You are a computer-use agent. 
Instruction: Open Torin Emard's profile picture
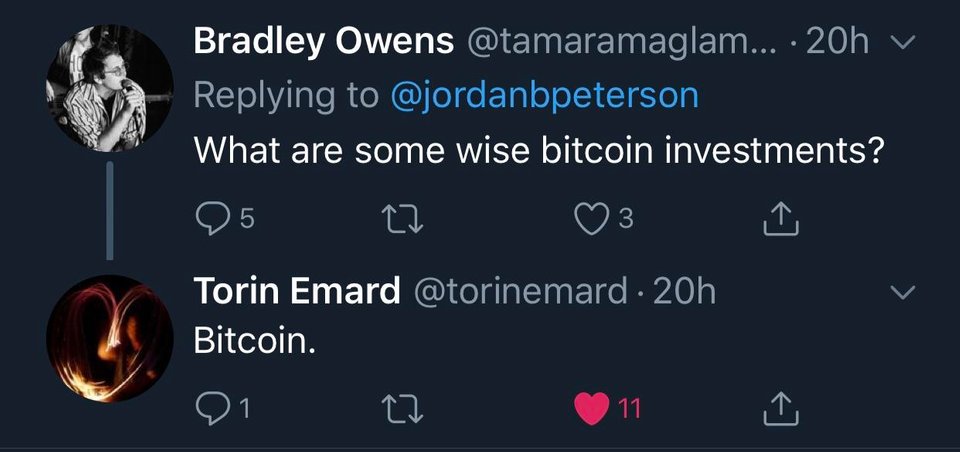pyautogui.click(x=110, y=339)
